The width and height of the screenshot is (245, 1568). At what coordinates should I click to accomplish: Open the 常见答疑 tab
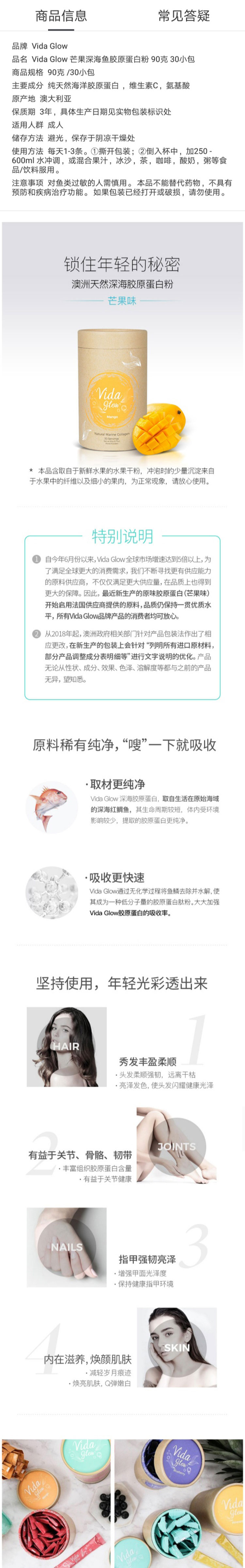tap(184, 16)
